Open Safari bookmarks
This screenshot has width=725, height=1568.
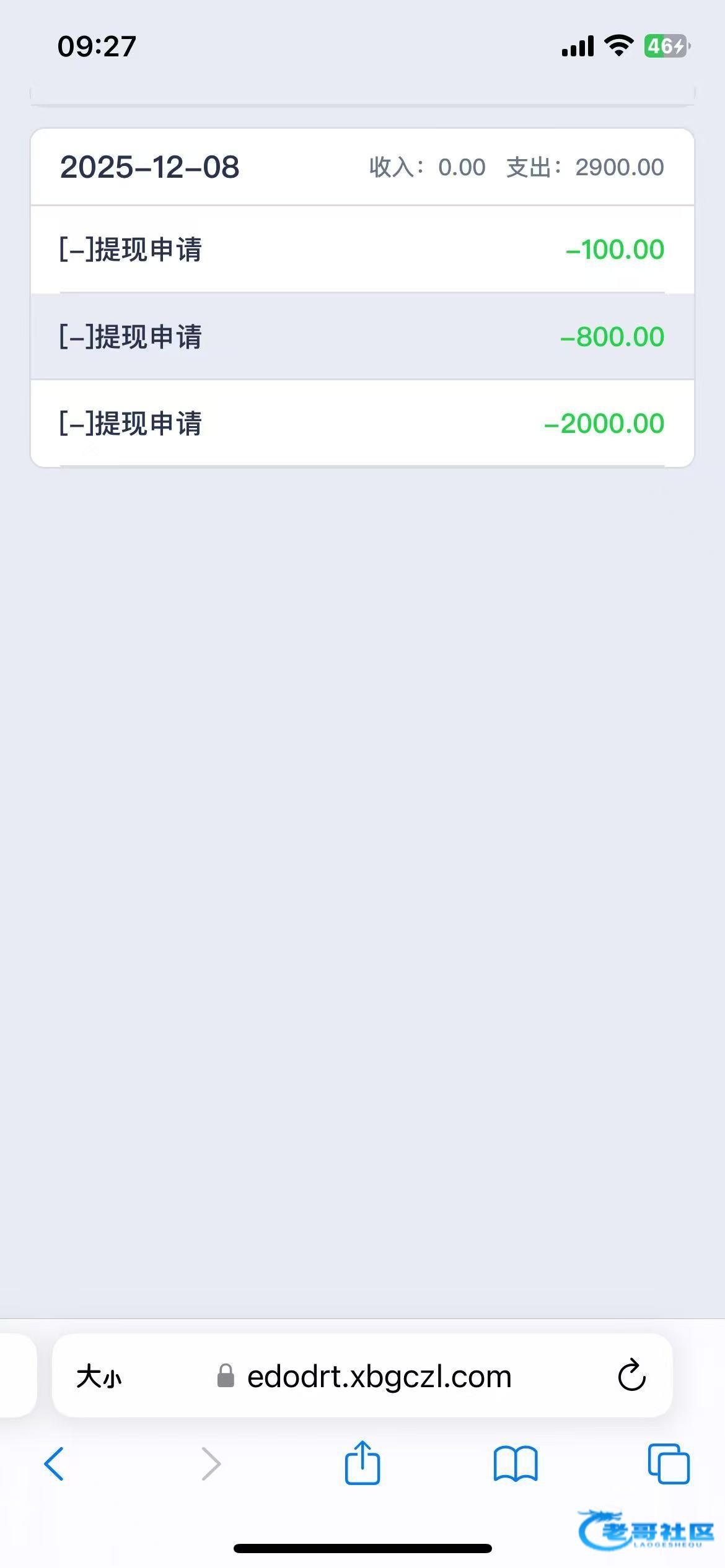click(515, 1464)
